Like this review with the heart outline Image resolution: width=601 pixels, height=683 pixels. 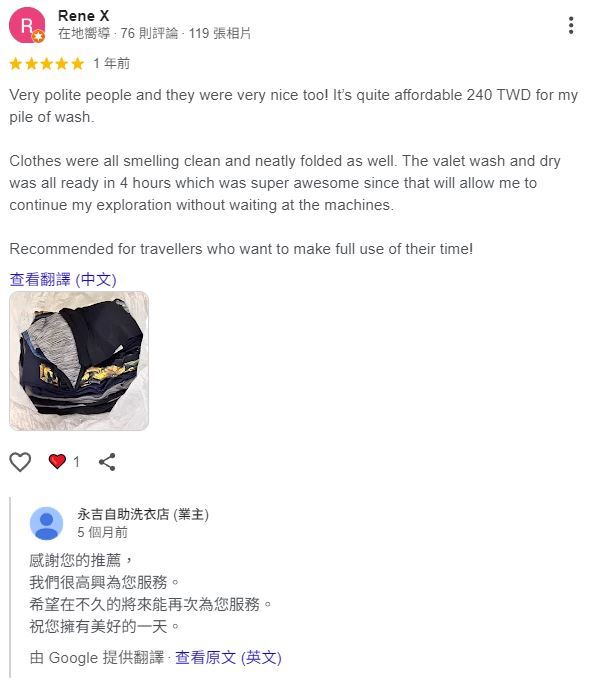[20, 462]
